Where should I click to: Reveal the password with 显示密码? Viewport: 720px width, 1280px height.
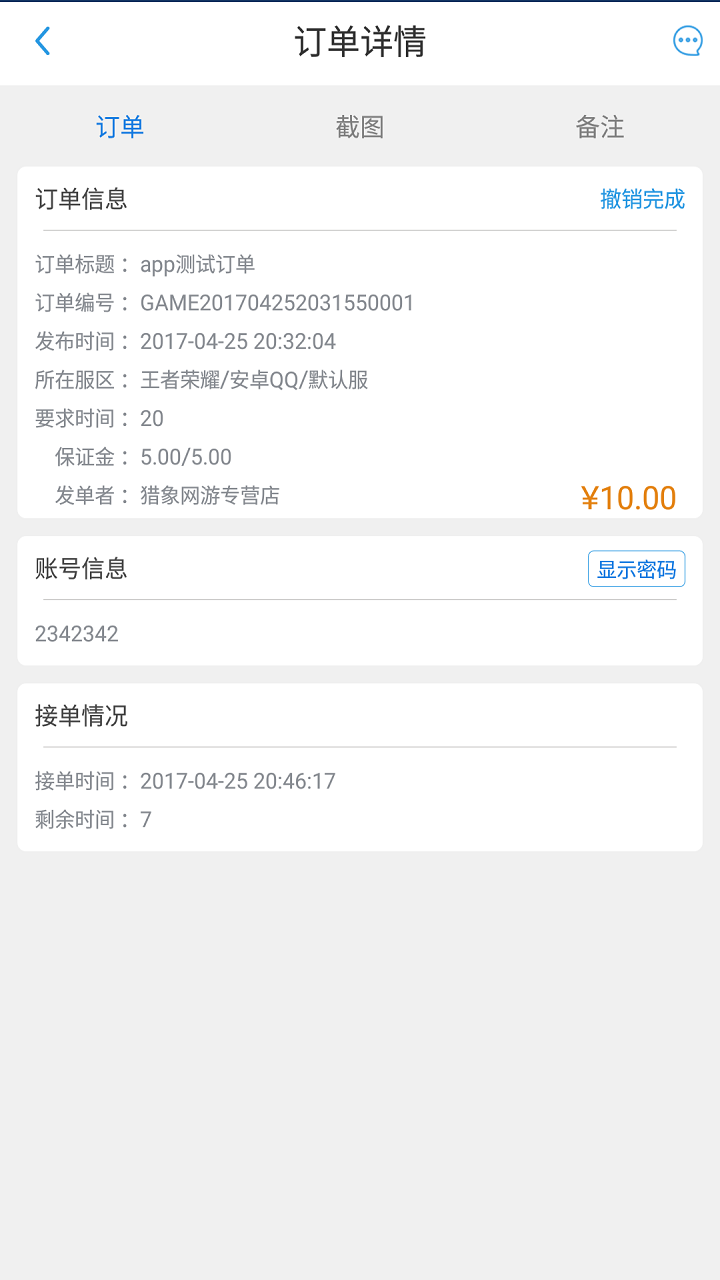[x=636, y=569]
